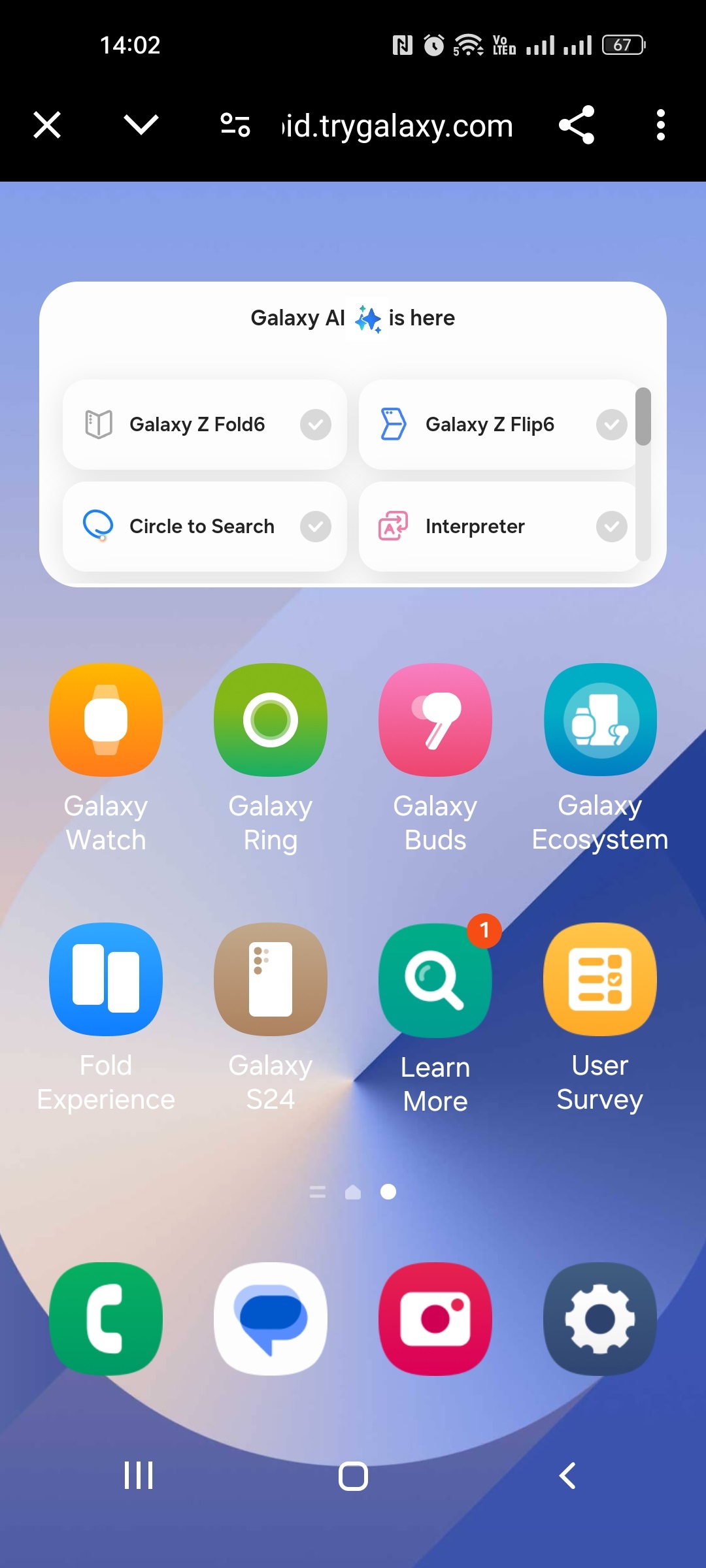Image resolution: width=706 pixels, height=1568 pixels.
Task: Open the Interpreter item
Action: click(498, 527)
